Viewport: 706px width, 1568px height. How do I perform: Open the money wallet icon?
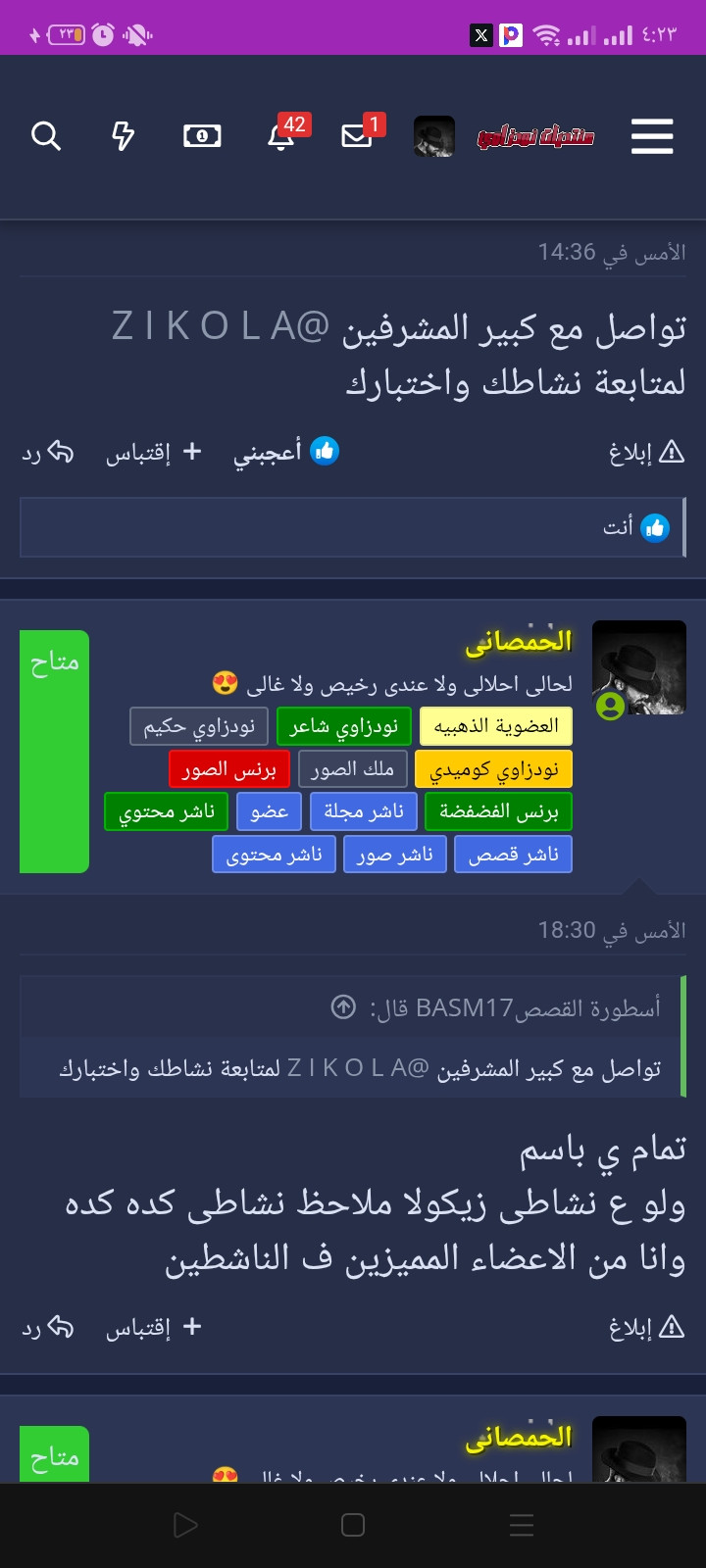pyautogui.click(x=202, y=136)
